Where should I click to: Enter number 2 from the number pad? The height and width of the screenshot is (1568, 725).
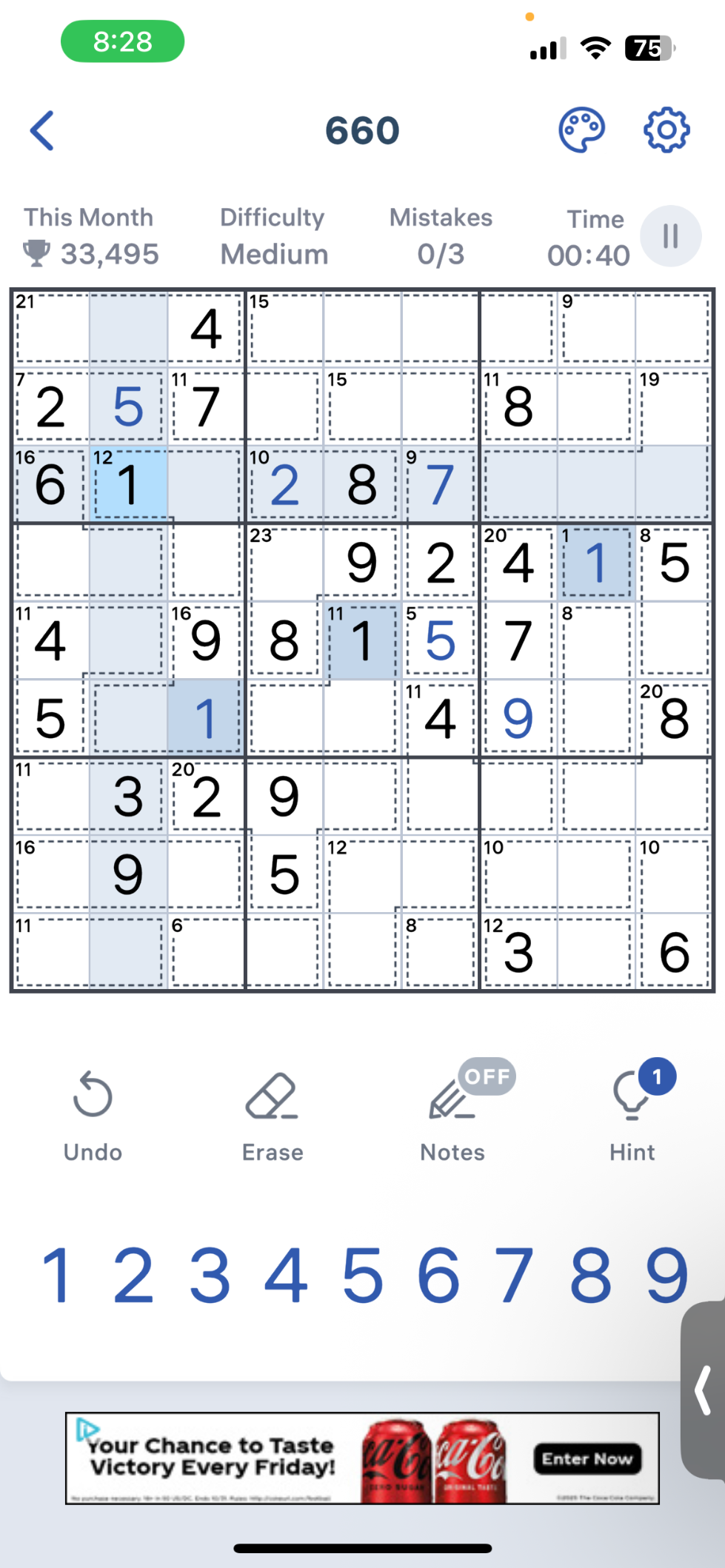[x=133, y=1275]
